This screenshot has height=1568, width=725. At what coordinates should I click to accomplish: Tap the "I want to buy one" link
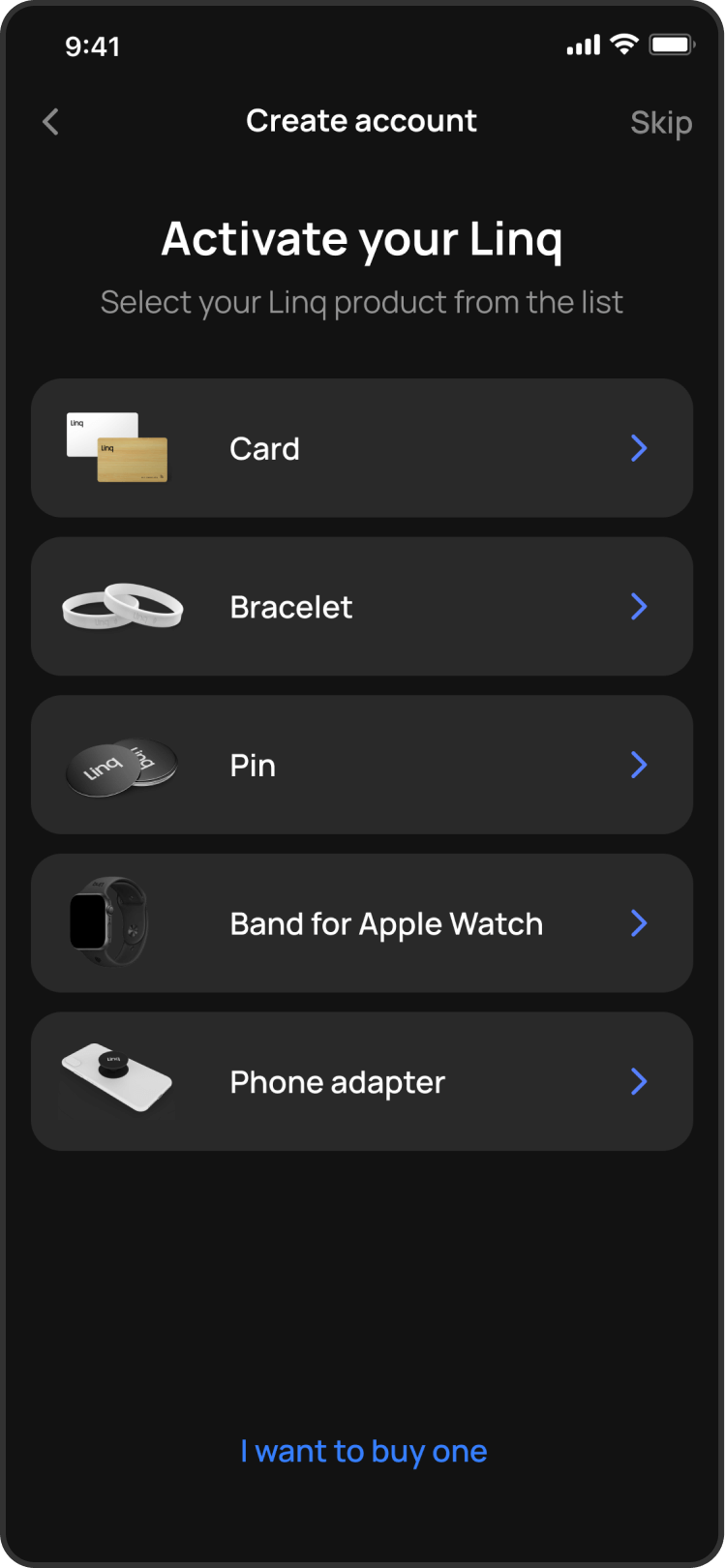[x=364, y=1452]
